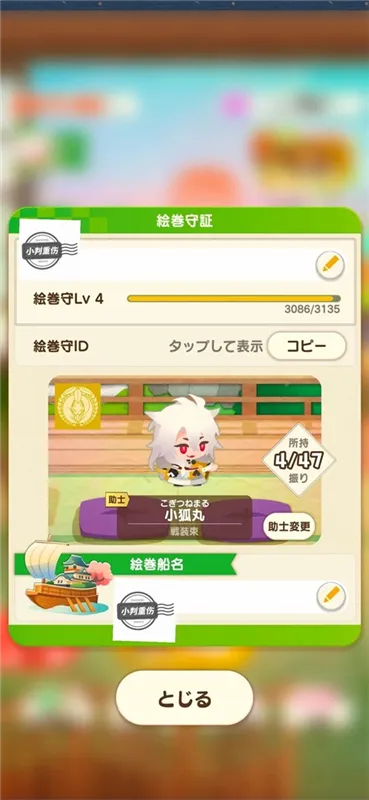Edit the 絵巻守 name with the pencil icon
This screenshot has width=369, height=800.
(x=330, y=265)
